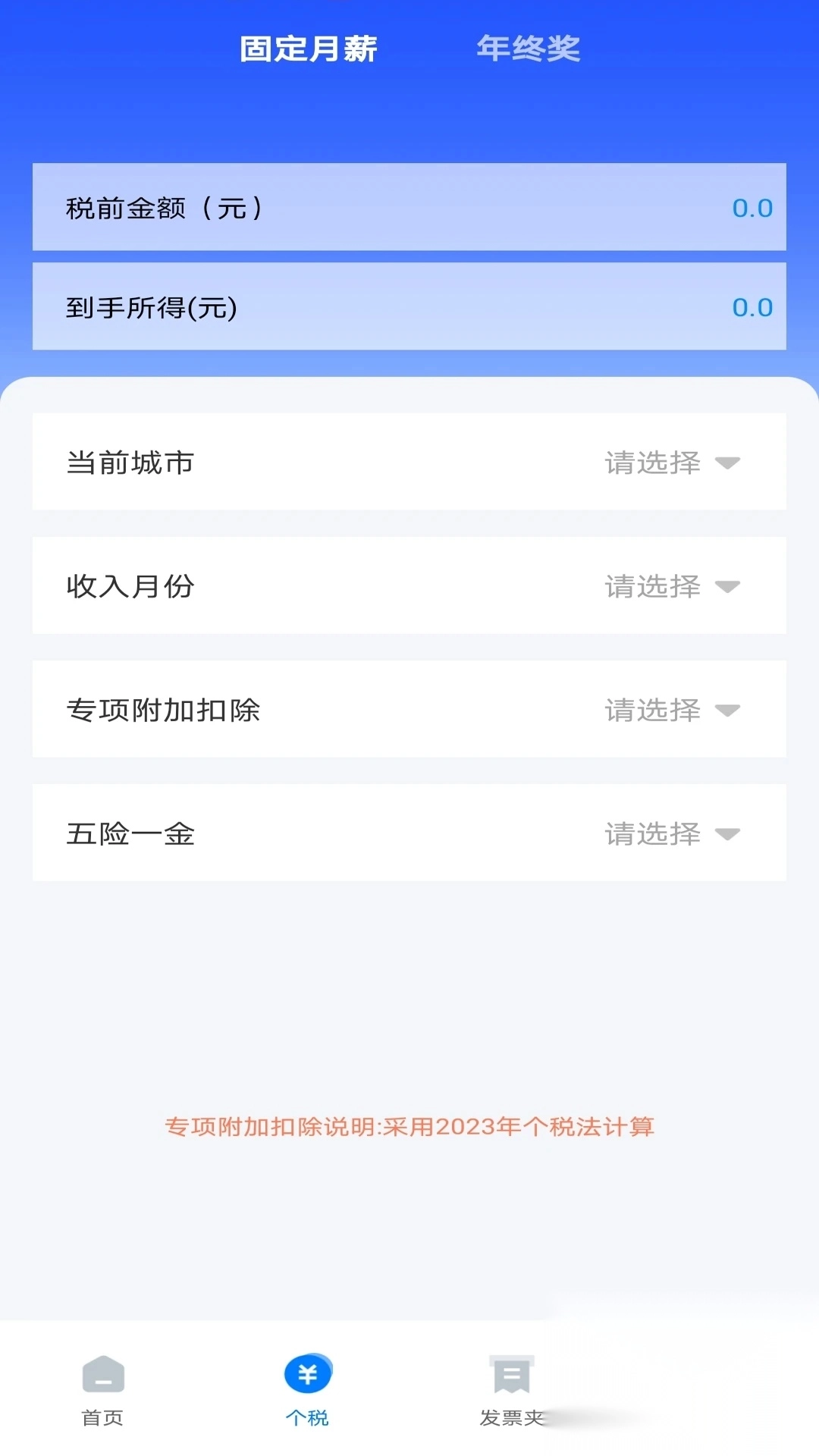Tap the 税前金额 input row
Viewport: 819px width, 1456px height.
409,208
